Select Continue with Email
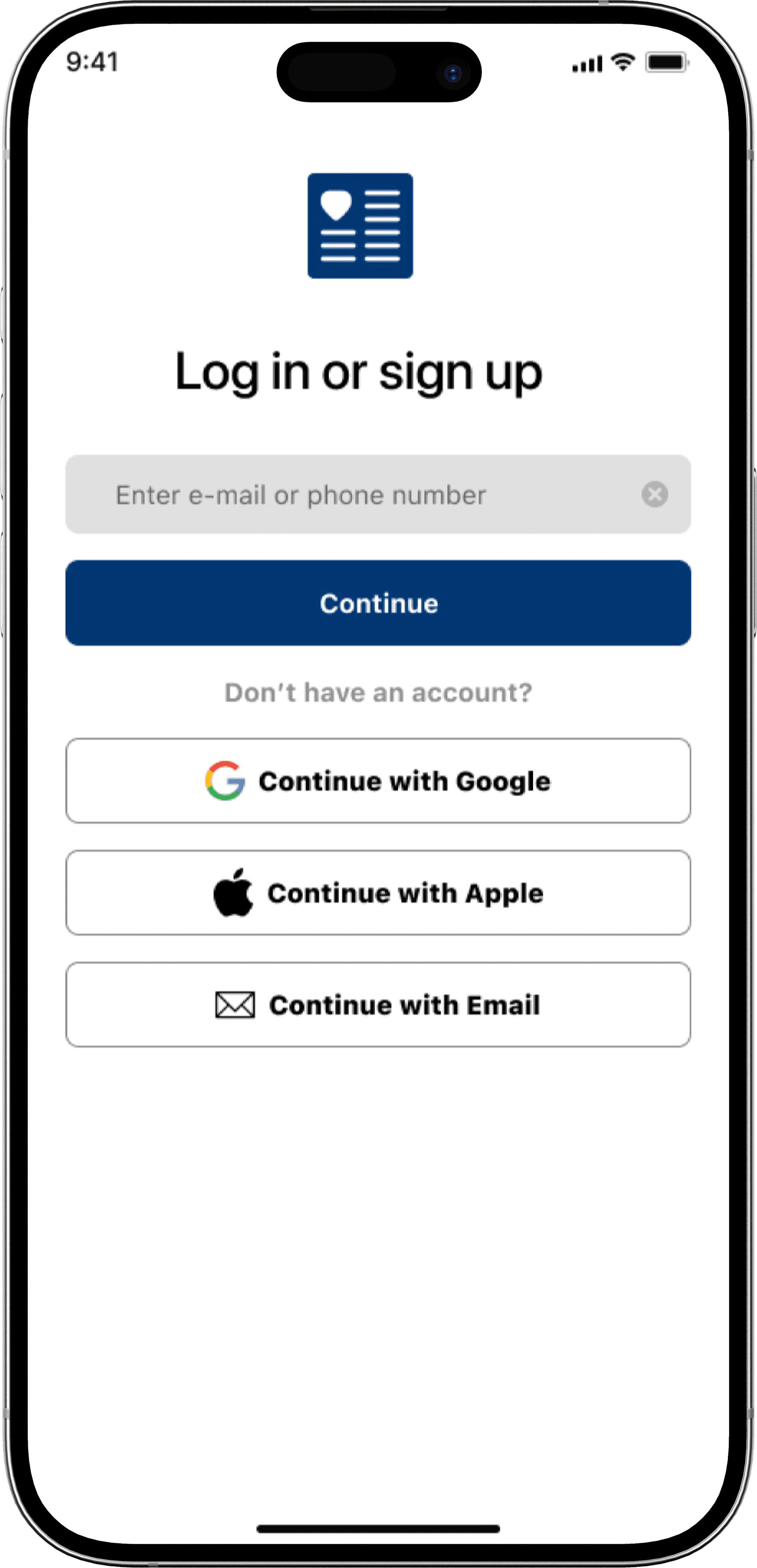 [x=378, y=1005]
